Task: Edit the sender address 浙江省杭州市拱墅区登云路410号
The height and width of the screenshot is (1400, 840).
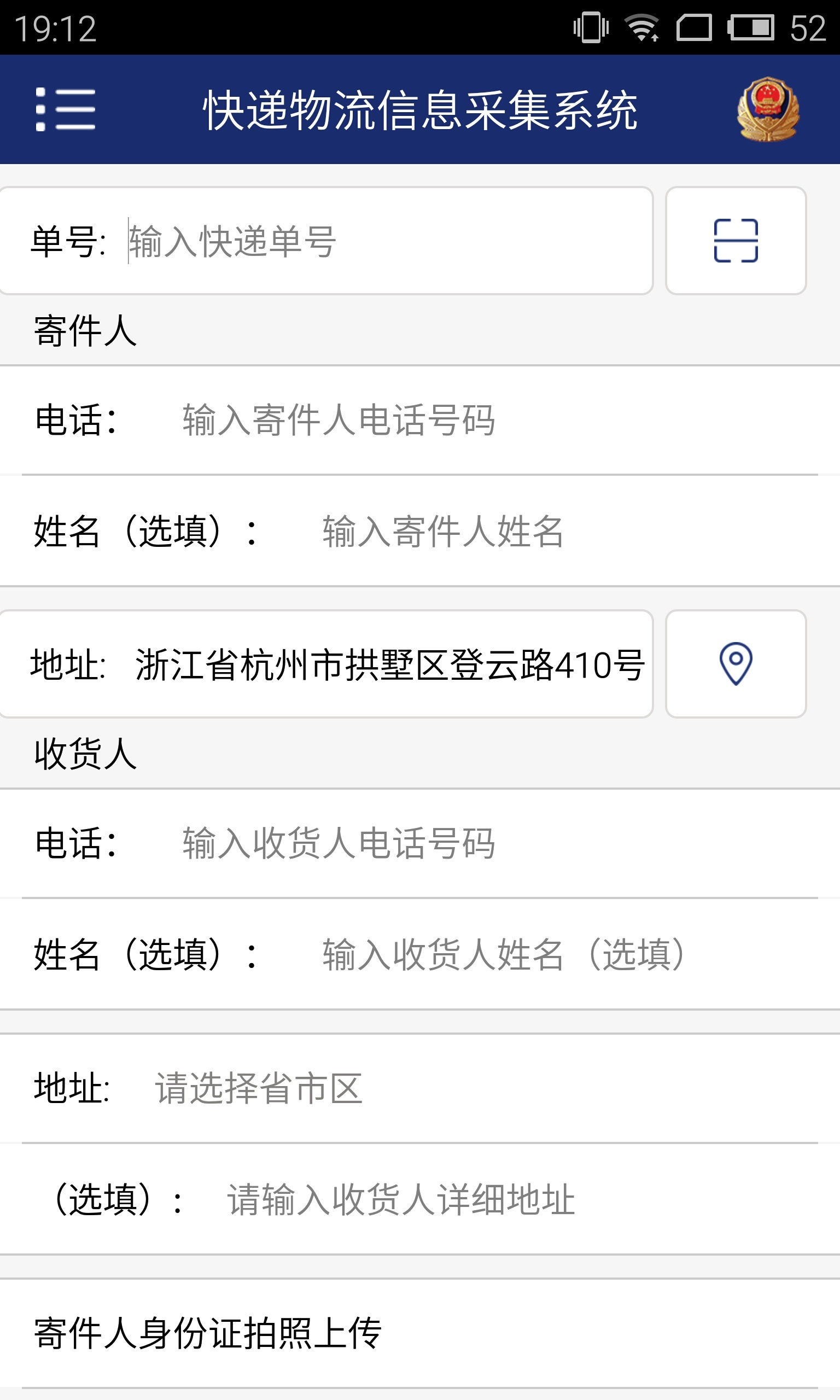Action: click(x=389, y=664)
